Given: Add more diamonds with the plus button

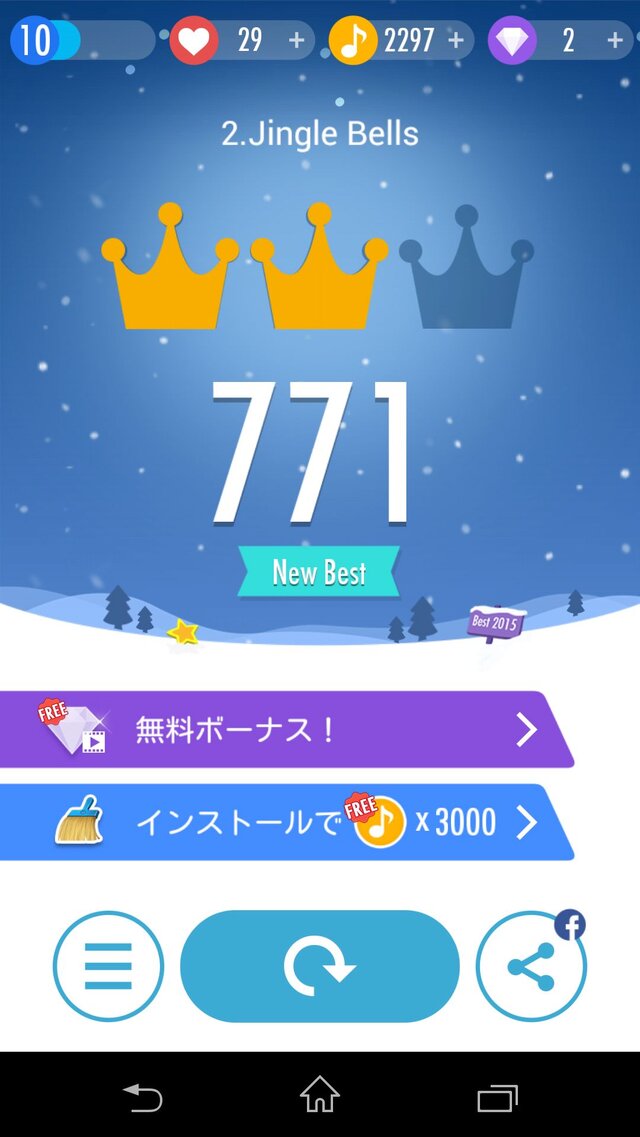Looking at the screenshot, I should click(x=615, y=40).
